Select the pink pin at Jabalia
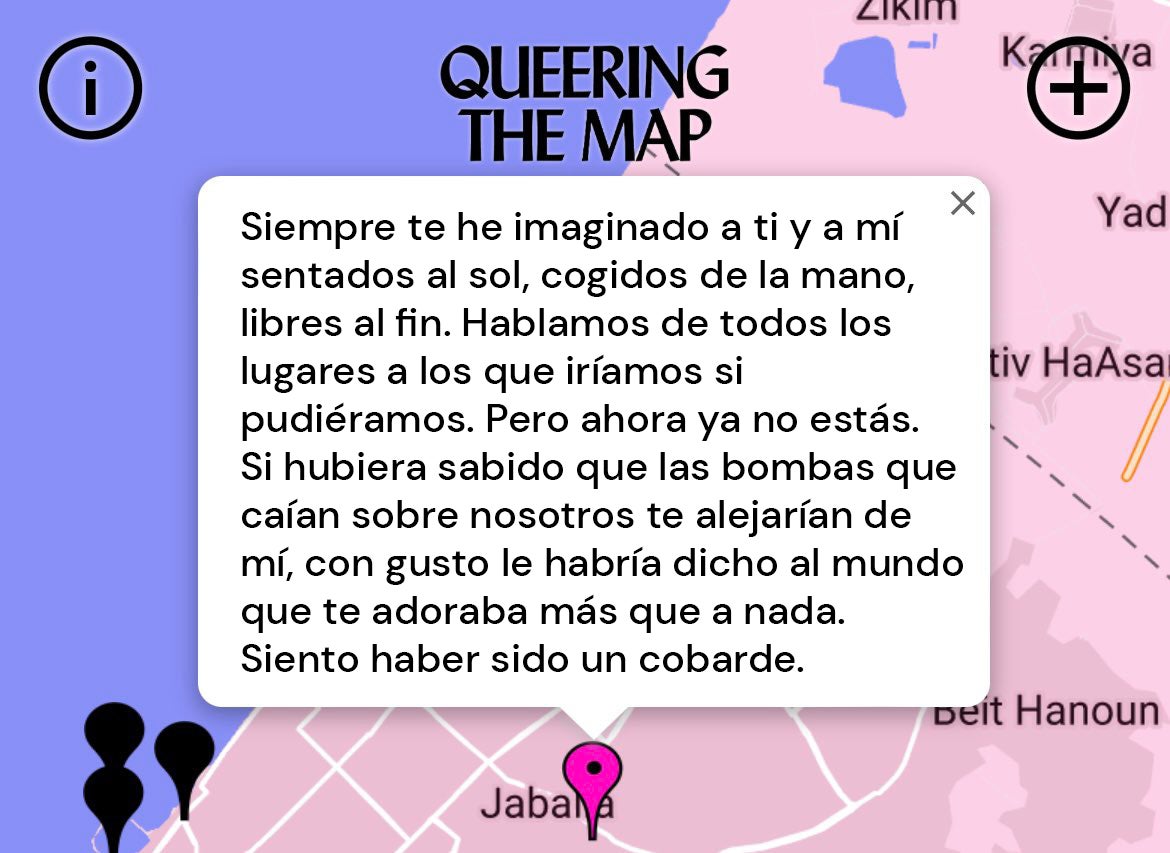The image size is (1170, 853). coord(592,776)
